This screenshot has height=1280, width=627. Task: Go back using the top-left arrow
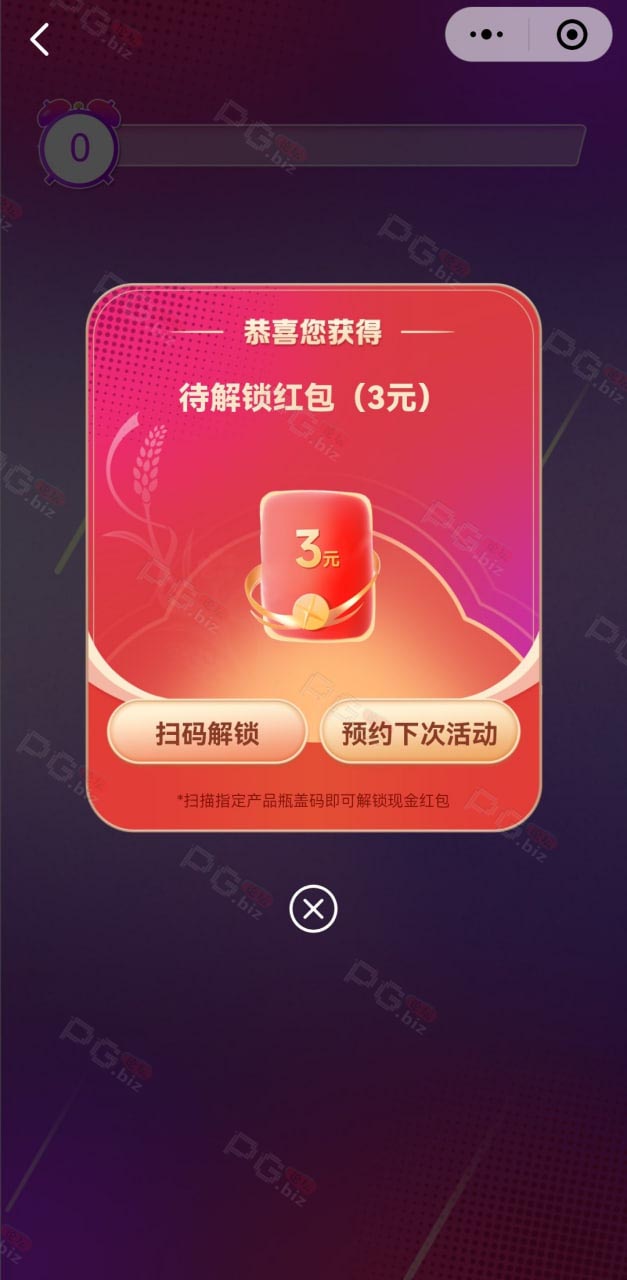[x=40, y=39]
